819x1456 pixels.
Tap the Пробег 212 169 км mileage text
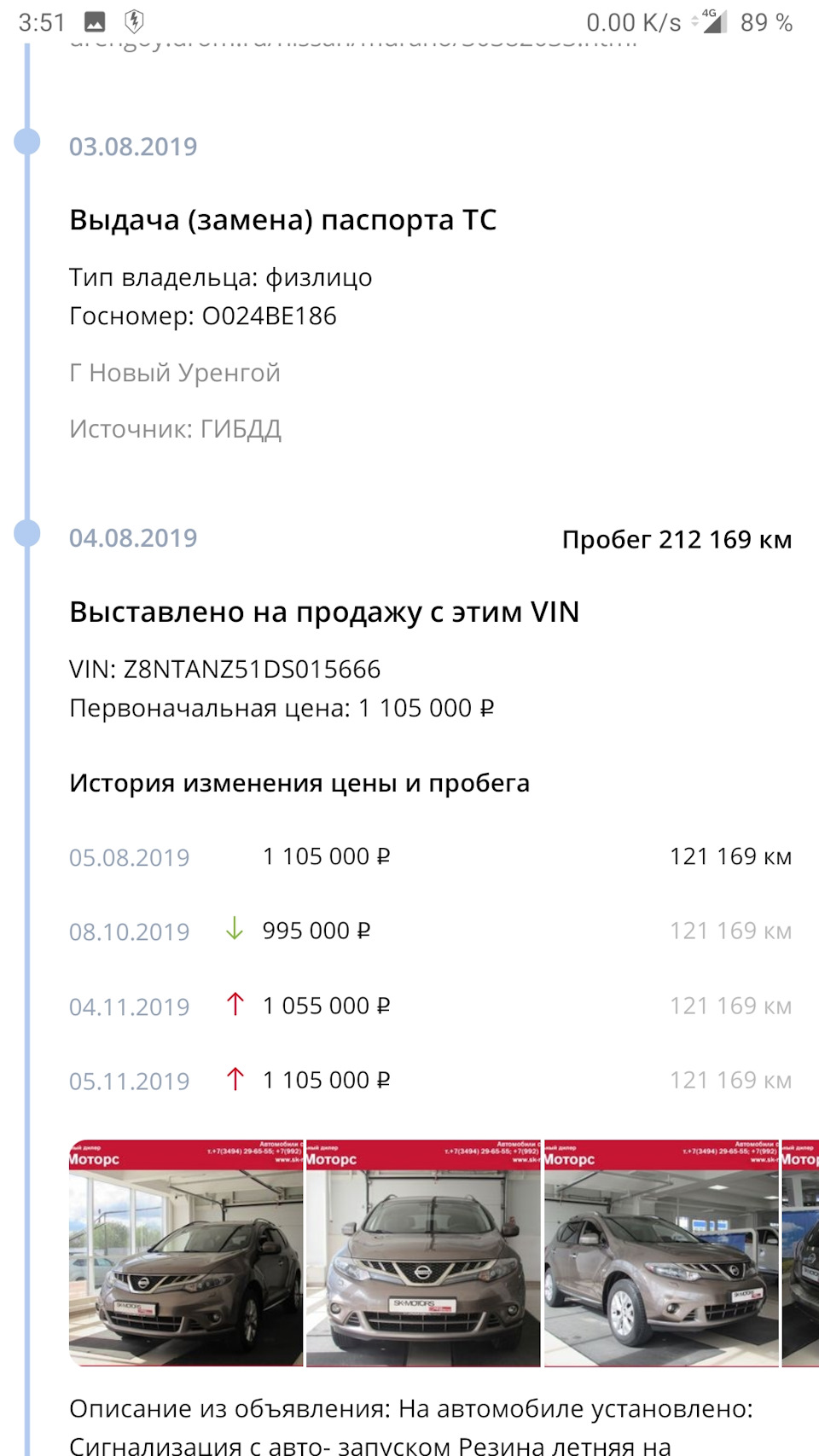[677, 539]
